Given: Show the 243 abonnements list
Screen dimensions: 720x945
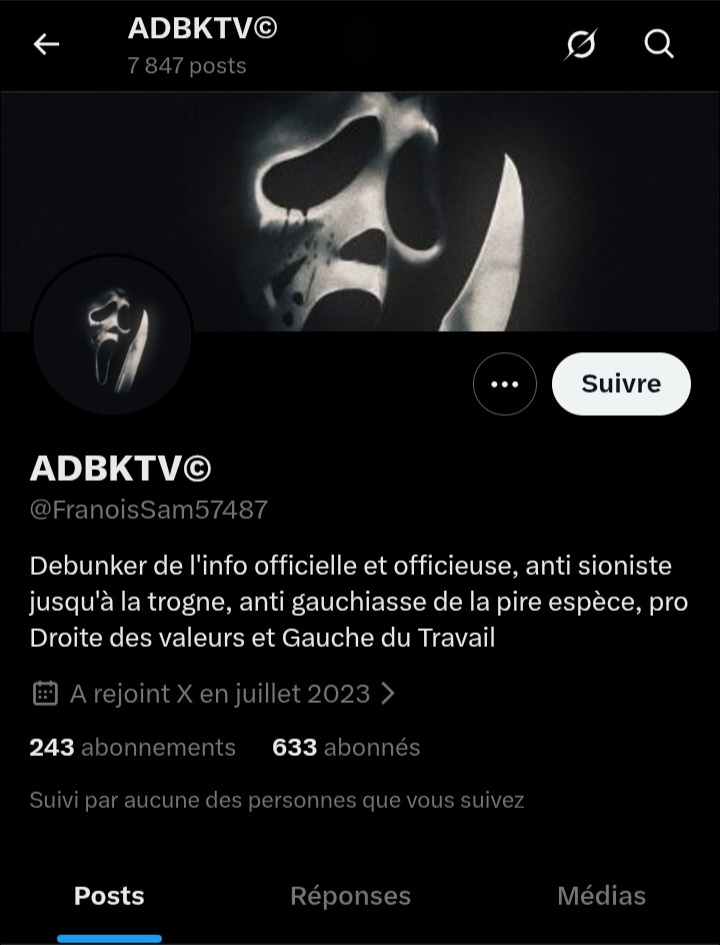Looking at the screenshot, I should click(133, 747).
